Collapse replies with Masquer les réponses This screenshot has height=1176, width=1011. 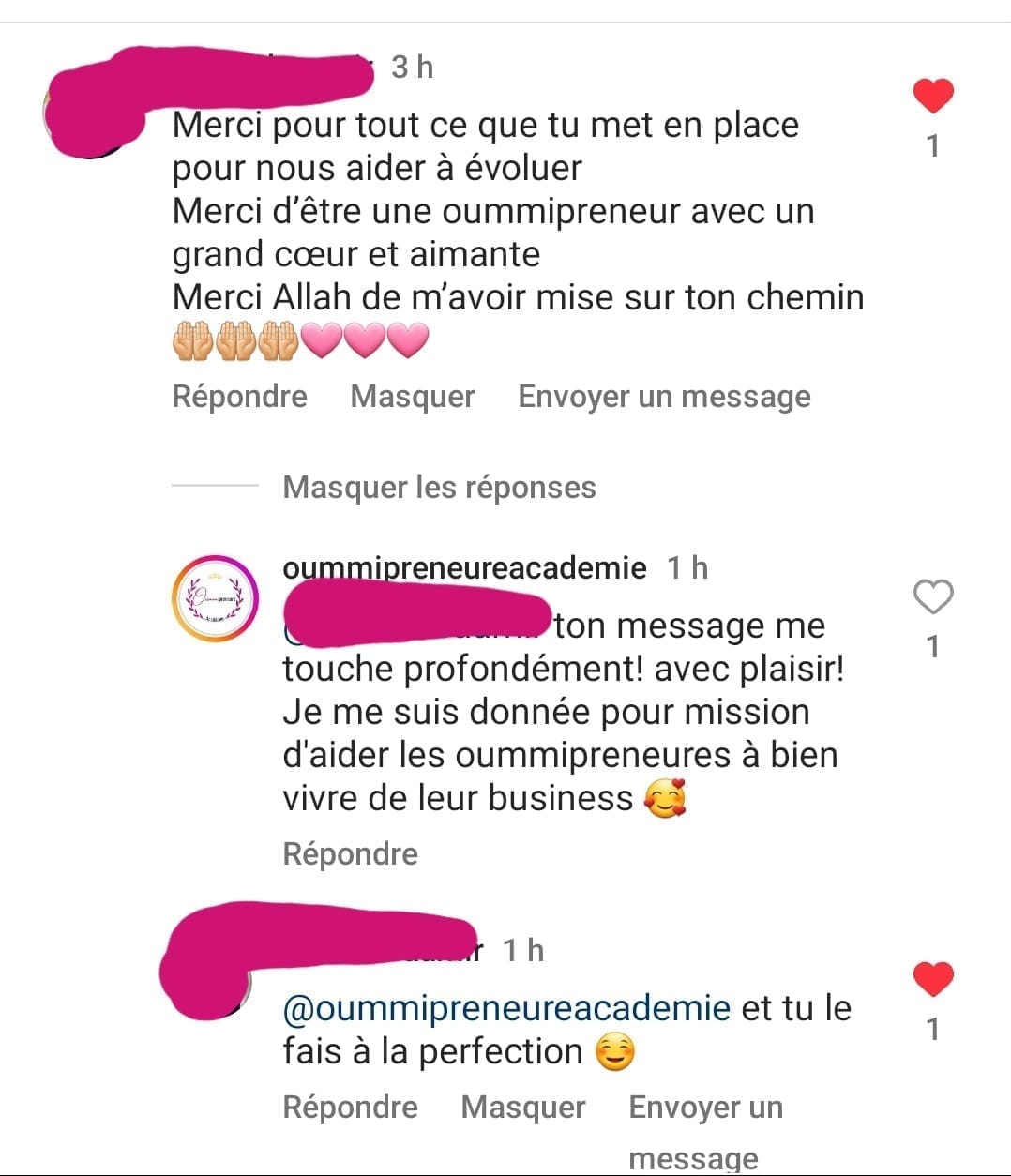pyautogui.click(x=439, y=488)
